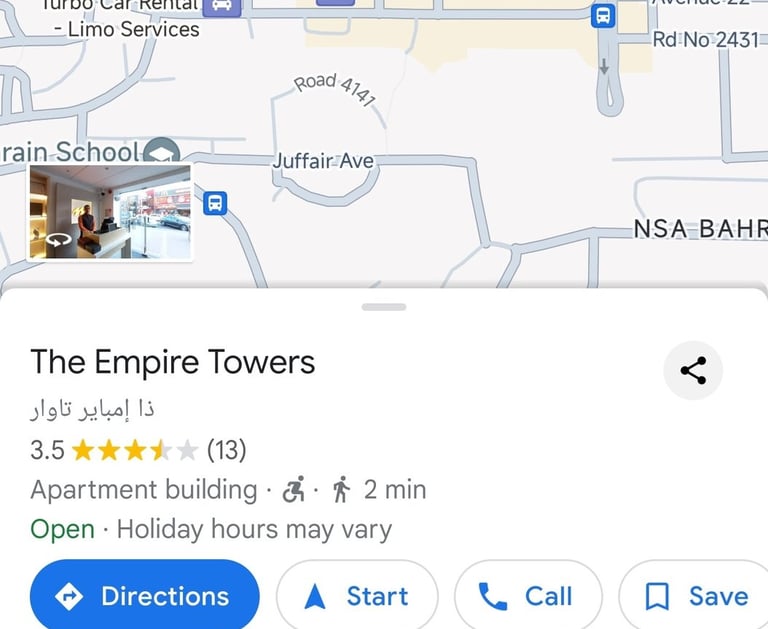
Task: Call The Empire Towers
Action: pos(528,596)
